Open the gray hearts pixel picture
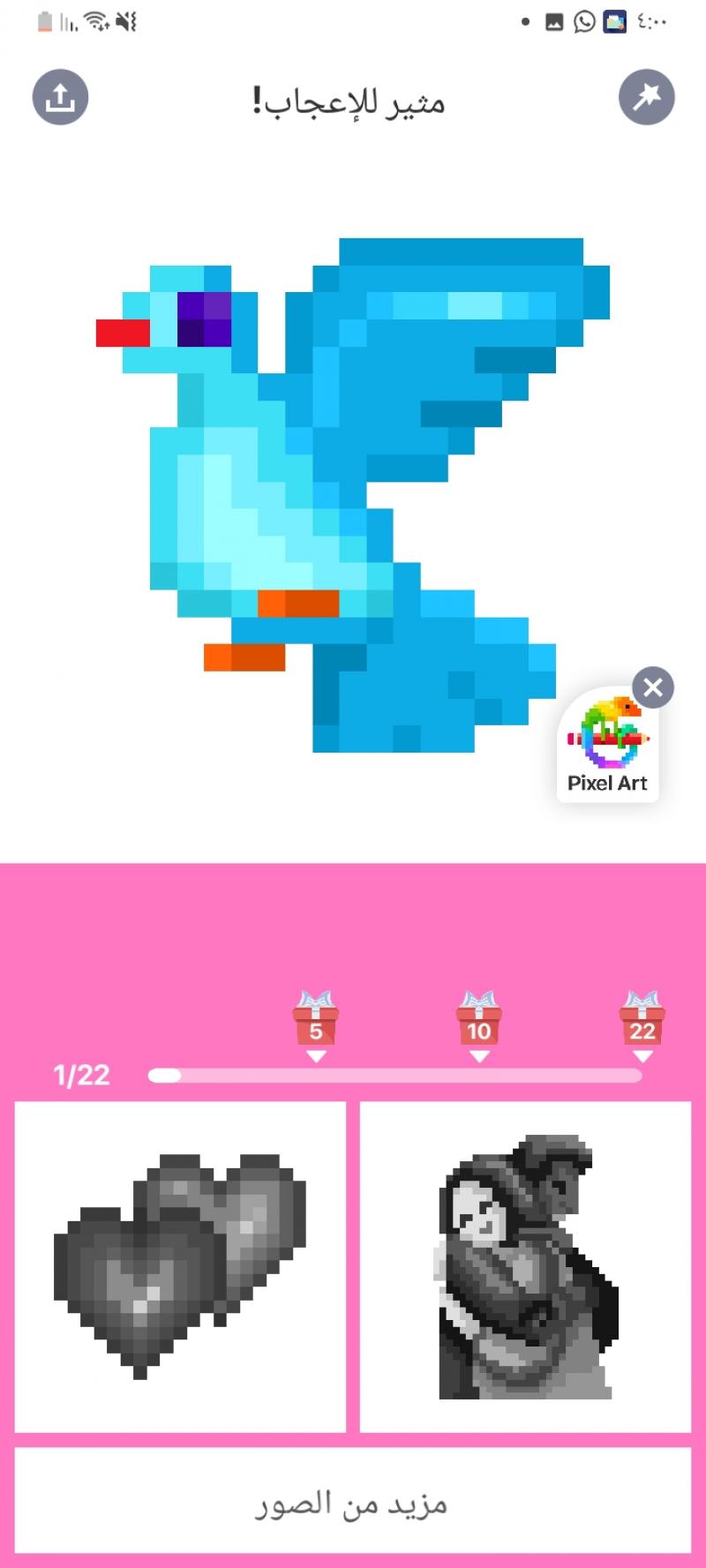The image size is (706, 1568). [180, 1266]
